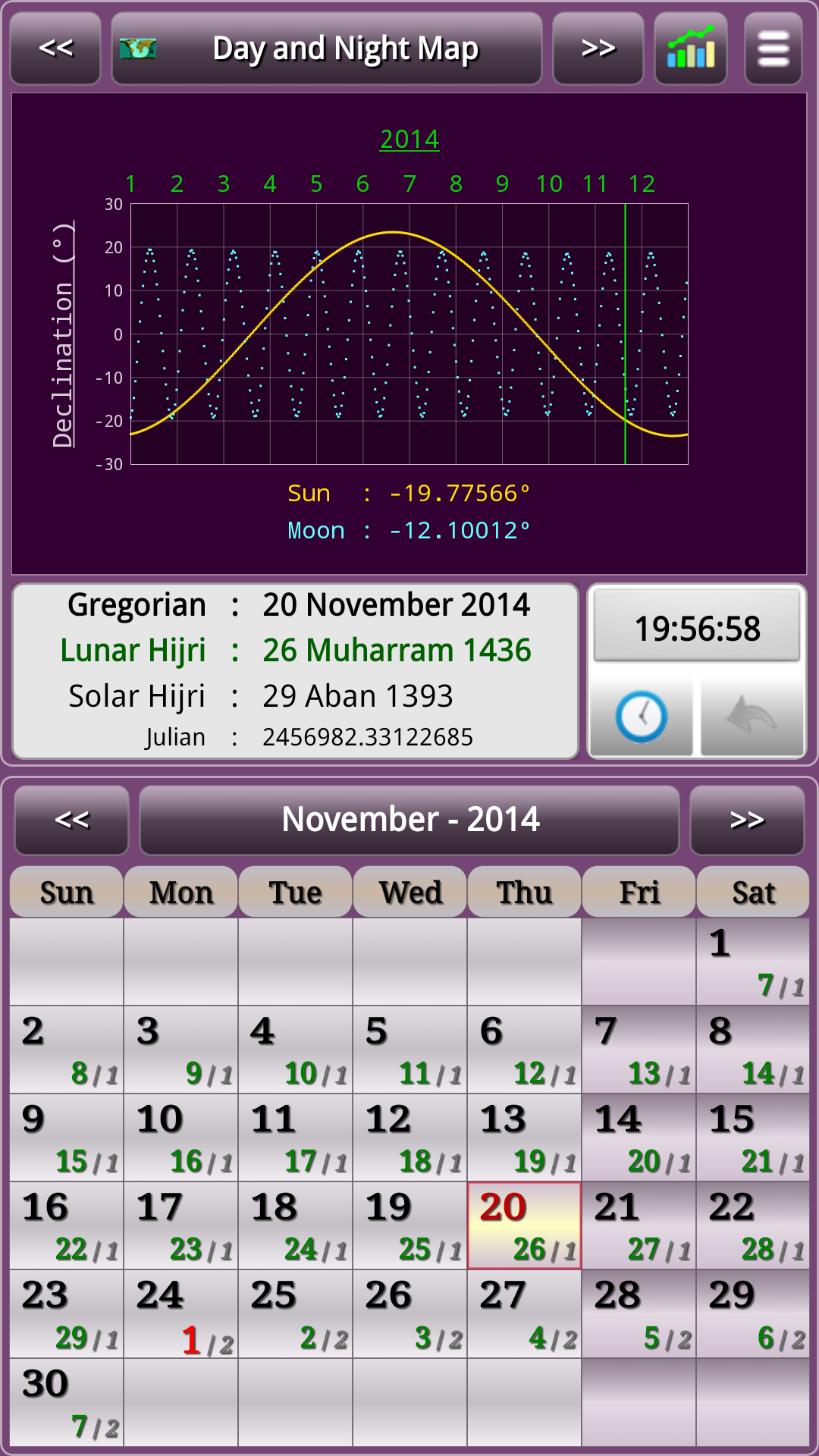Open the hamburger menu

[773, 49]
